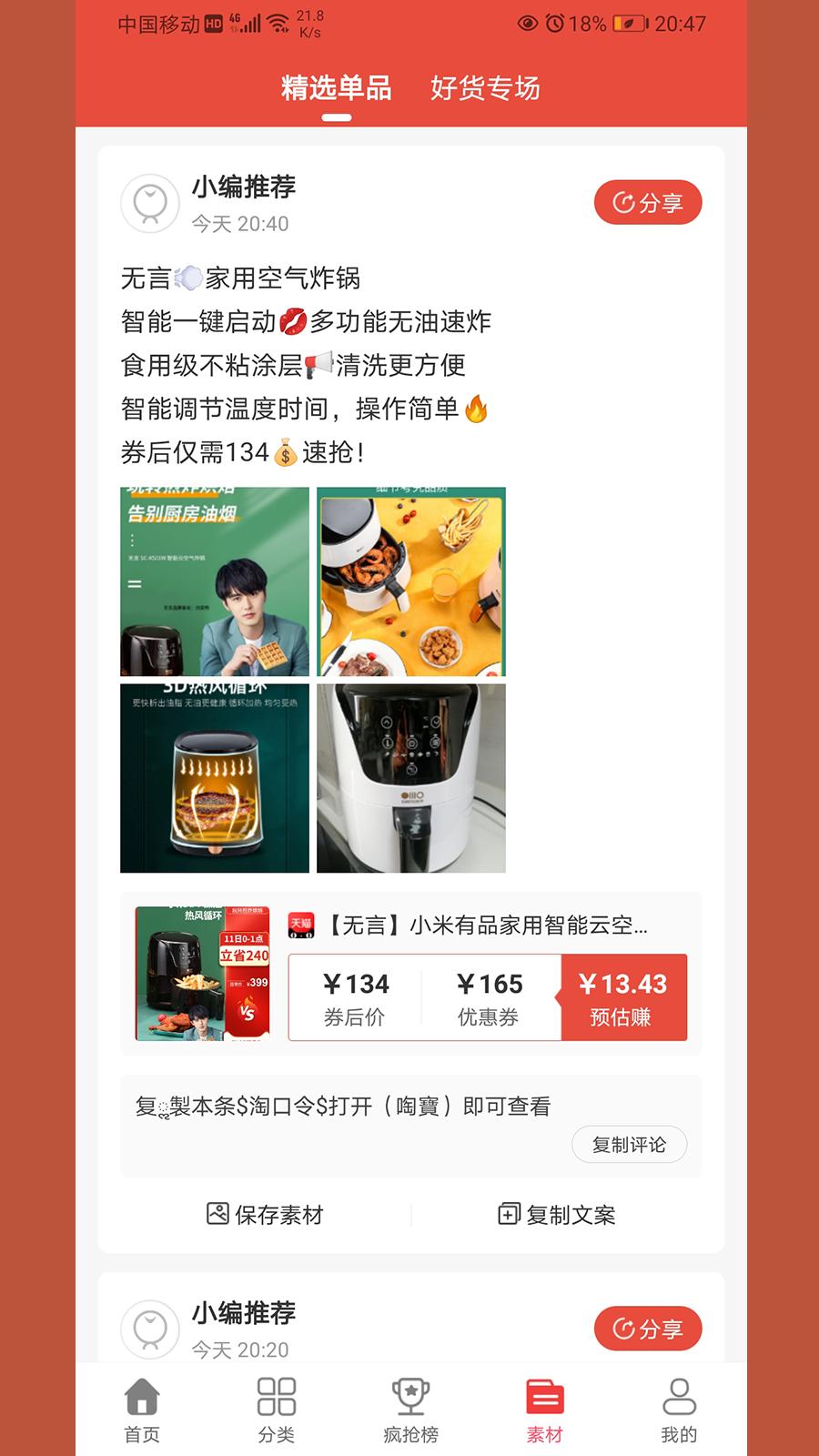Tap the 预估赚 ¥13.43 earnings block

click(x=623, y=996)
